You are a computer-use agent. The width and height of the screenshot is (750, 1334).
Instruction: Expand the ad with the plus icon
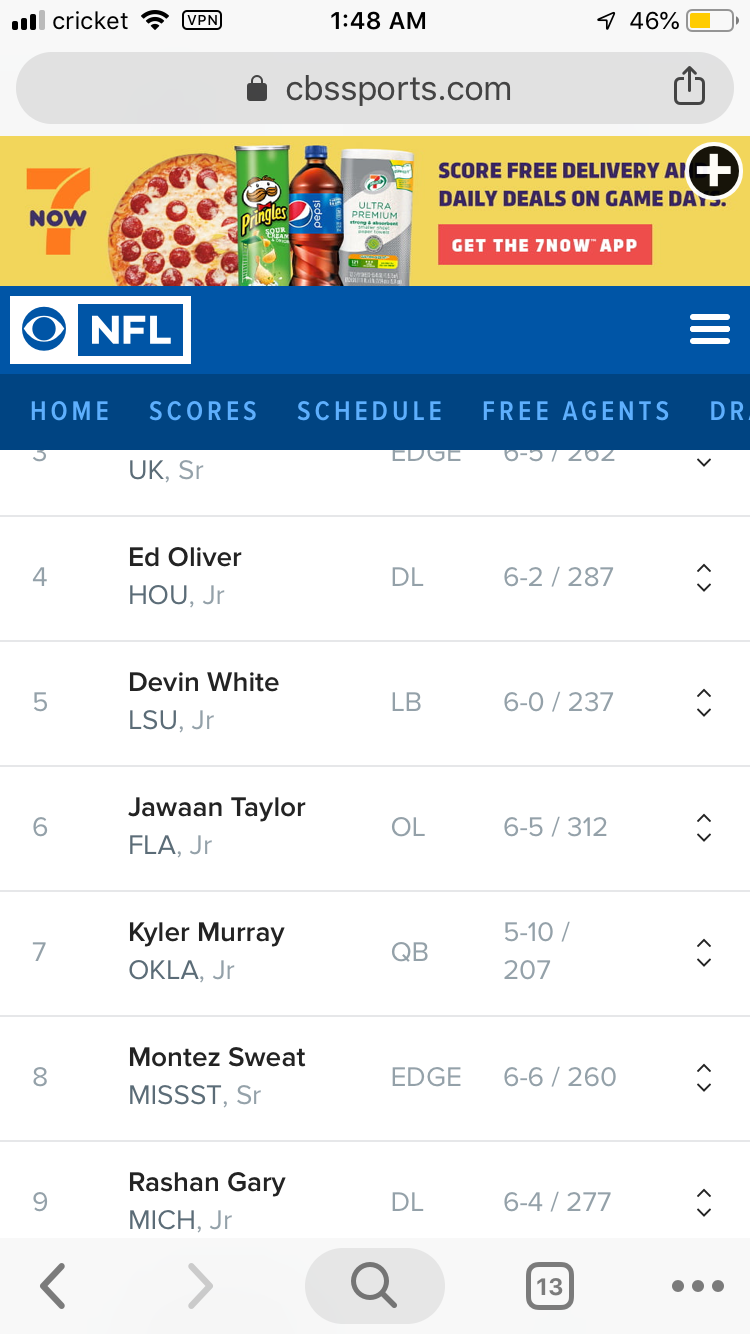(x=714, y=172)
